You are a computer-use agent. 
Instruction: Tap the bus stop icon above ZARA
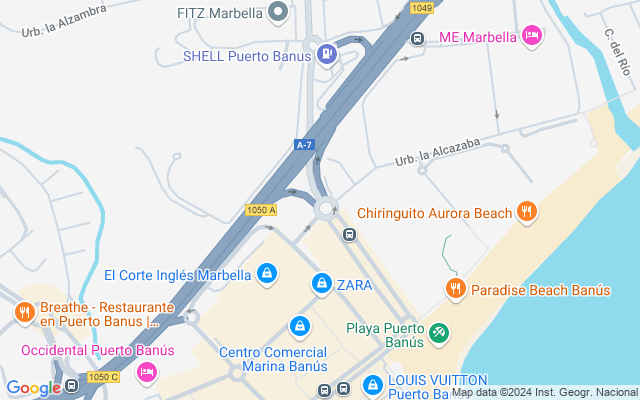coord(349,235)
